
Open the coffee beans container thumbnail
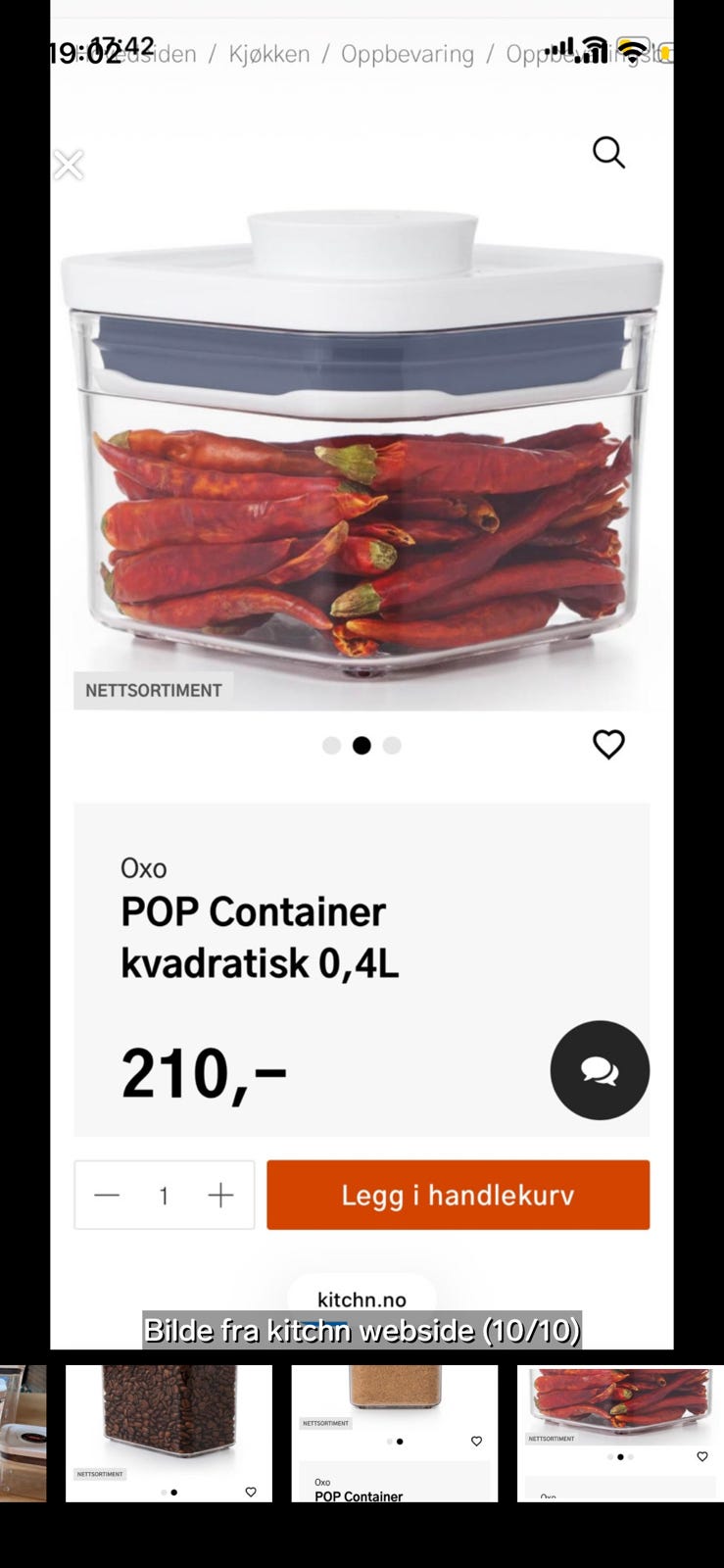pyautogui.click(x=169, y=1433)
